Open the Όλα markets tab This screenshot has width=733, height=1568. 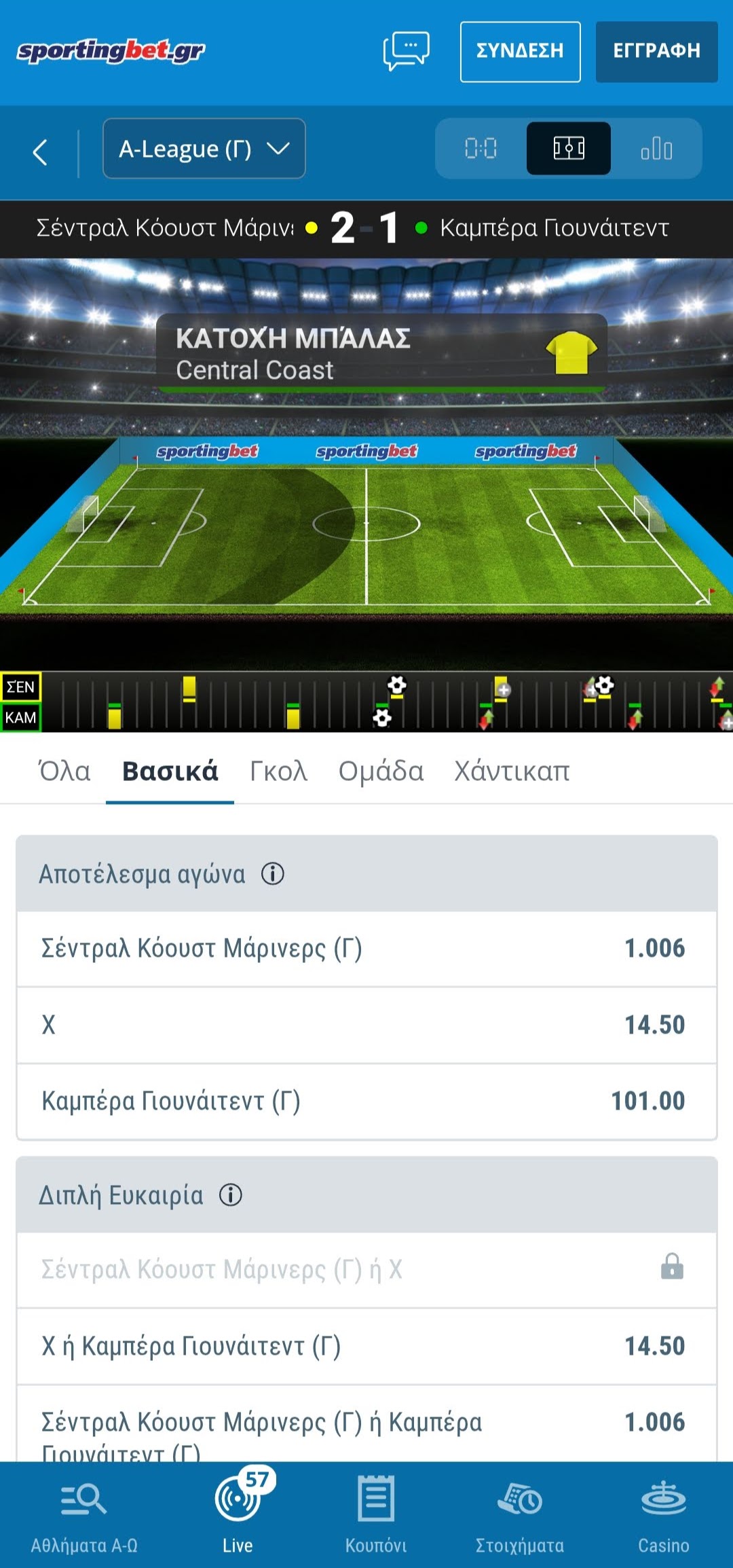click(x=64, y=771)
